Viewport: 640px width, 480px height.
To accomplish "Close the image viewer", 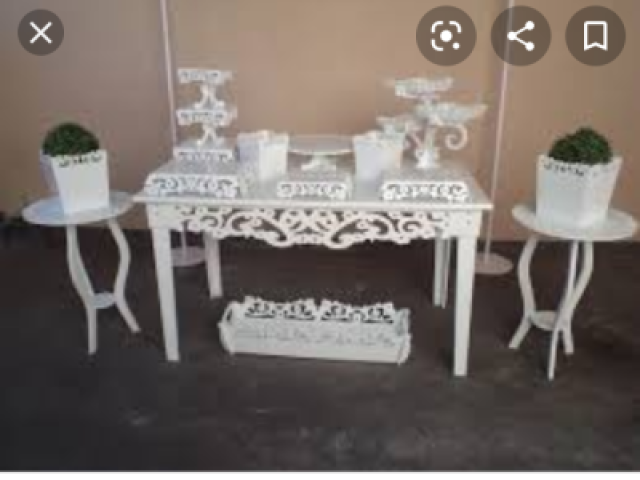I will [41, 33].
